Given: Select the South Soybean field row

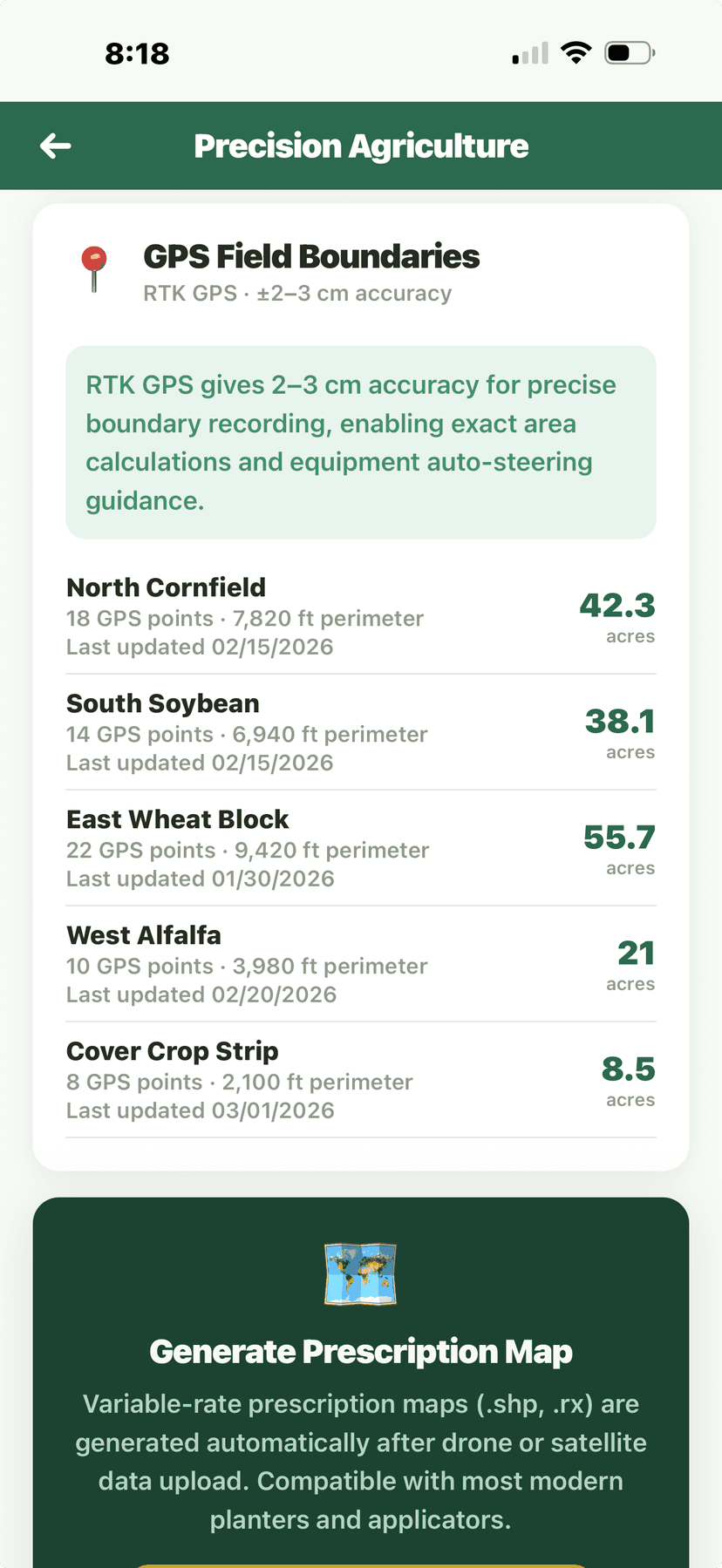Looking at the screenshot, I should 361,731.
